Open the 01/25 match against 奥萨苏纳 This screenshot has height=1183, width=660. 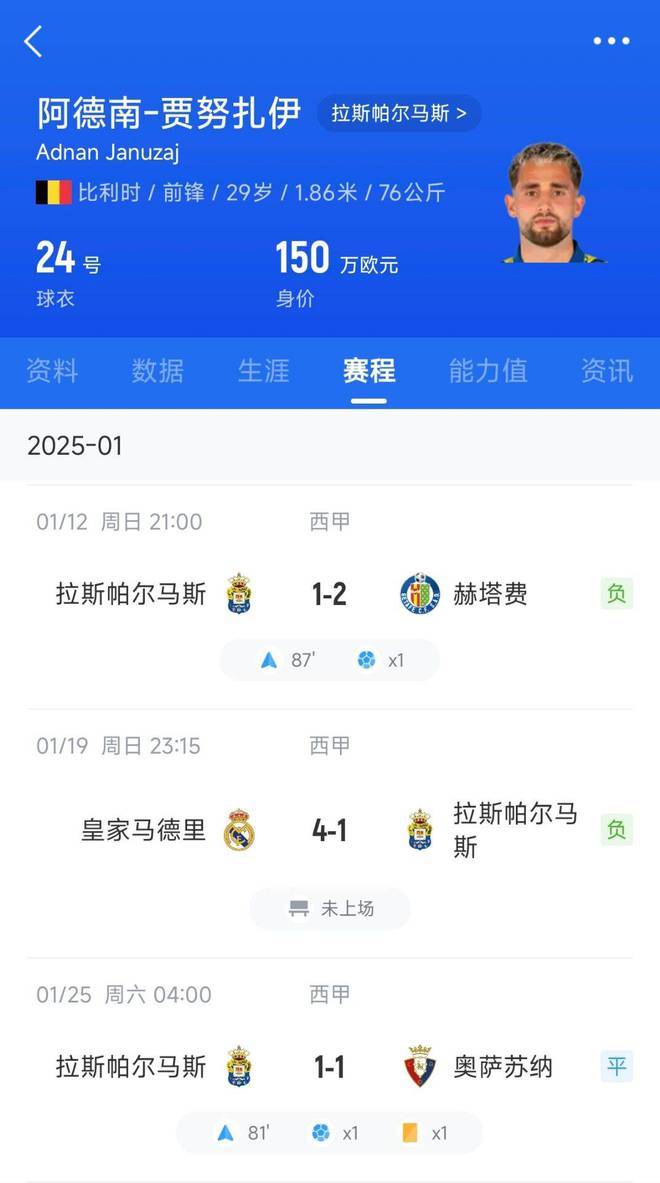click(x=329, y=1067)
